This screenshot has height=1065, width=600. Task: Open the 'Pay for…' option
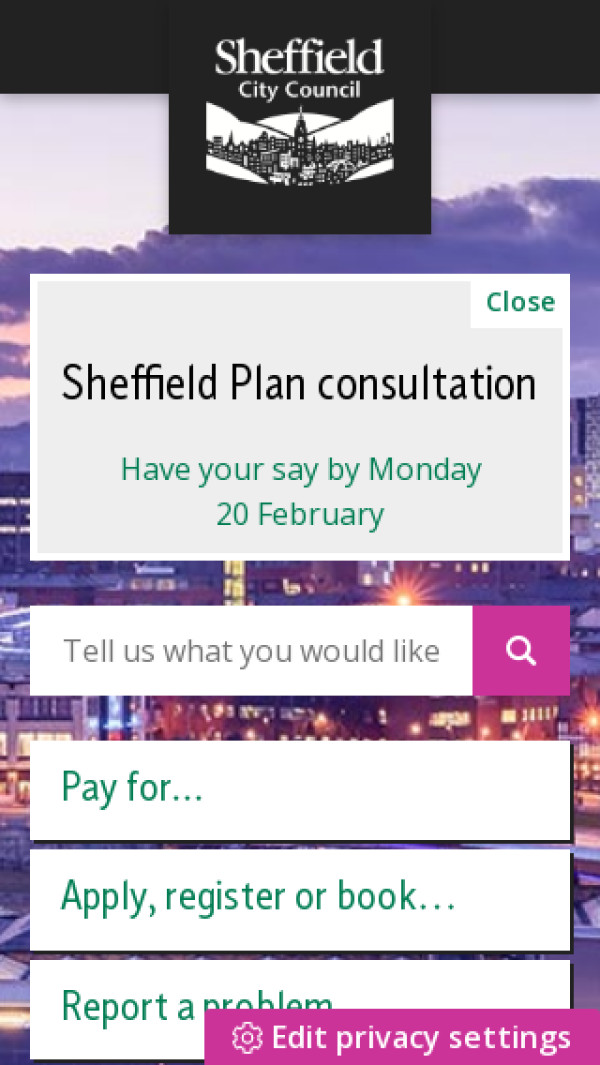pyautogui.click(x=299, y=788)
